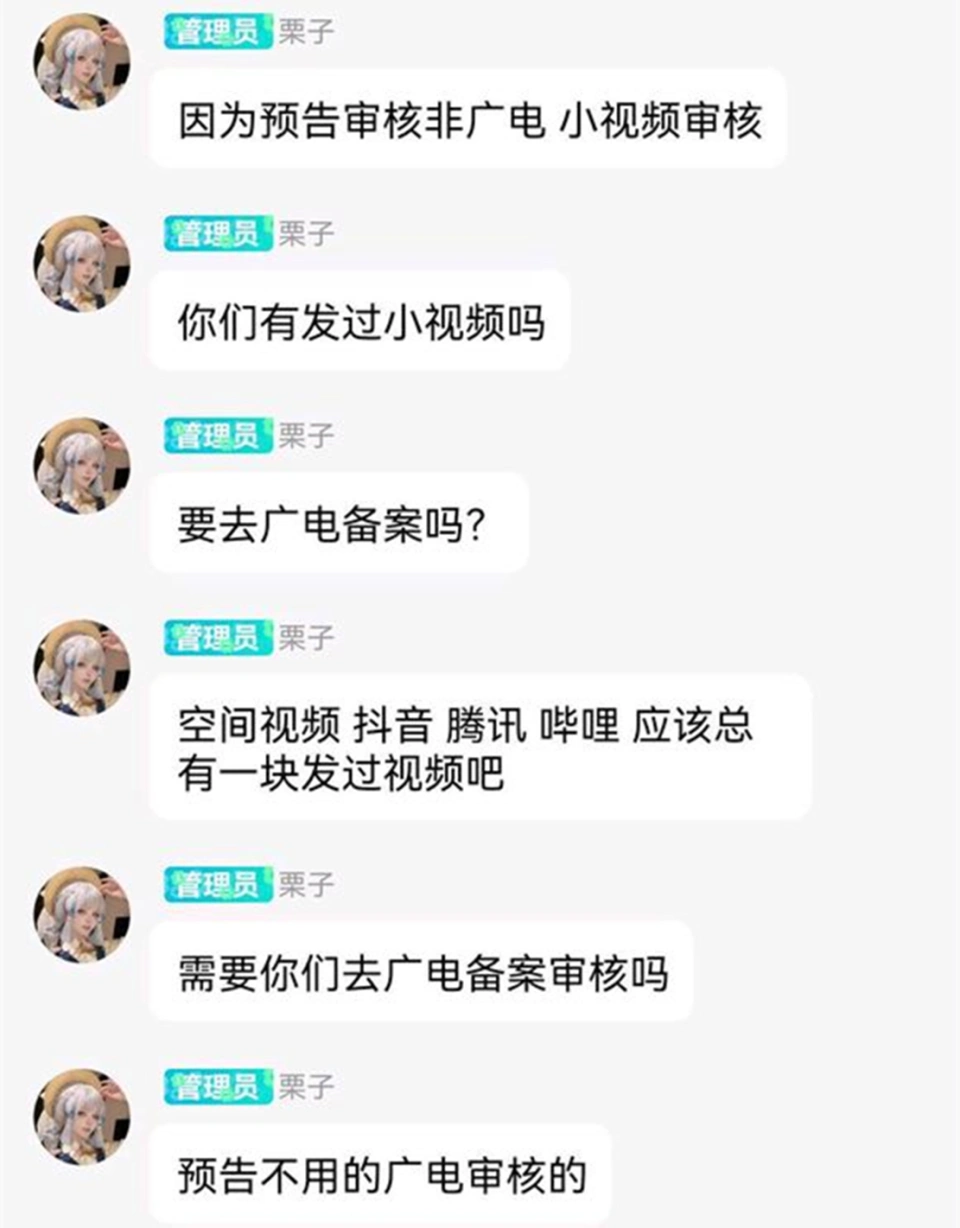960x1228 pixels.
Task: Tap avatar beside '需要你们去广电备案审核吗'
Action: [82, 914]
